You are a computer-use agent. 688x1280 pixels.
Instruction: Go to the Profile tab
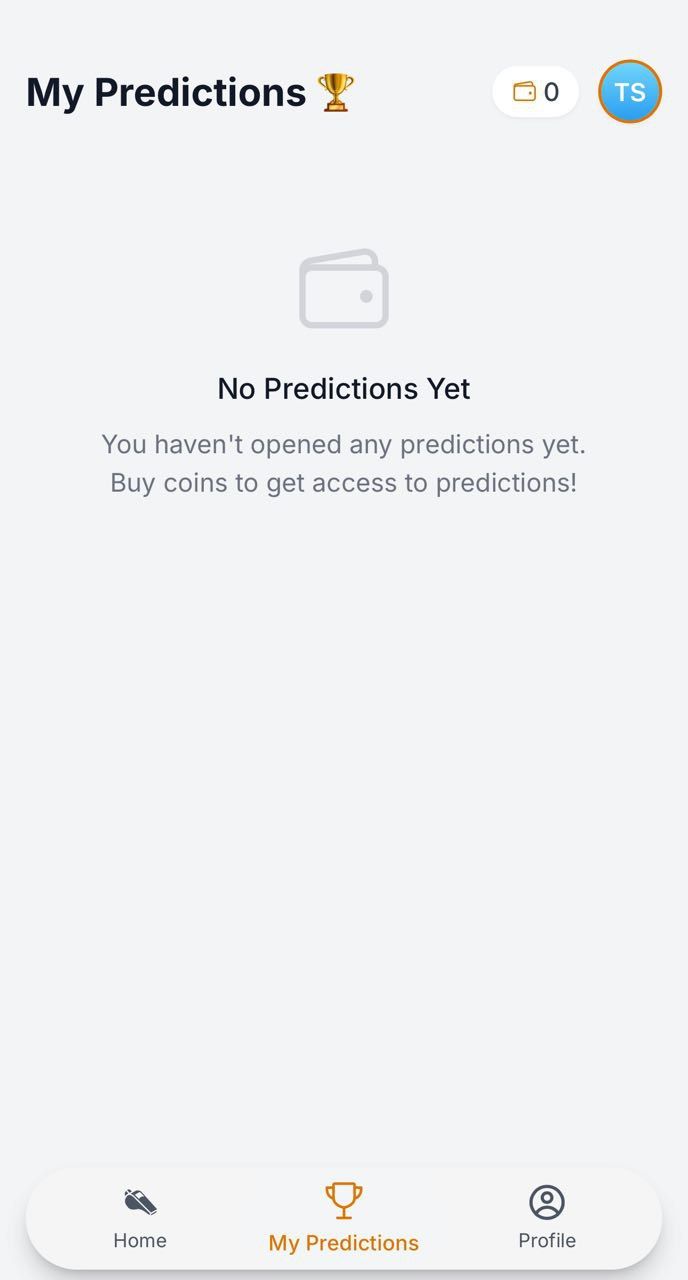click(547, 1219)
